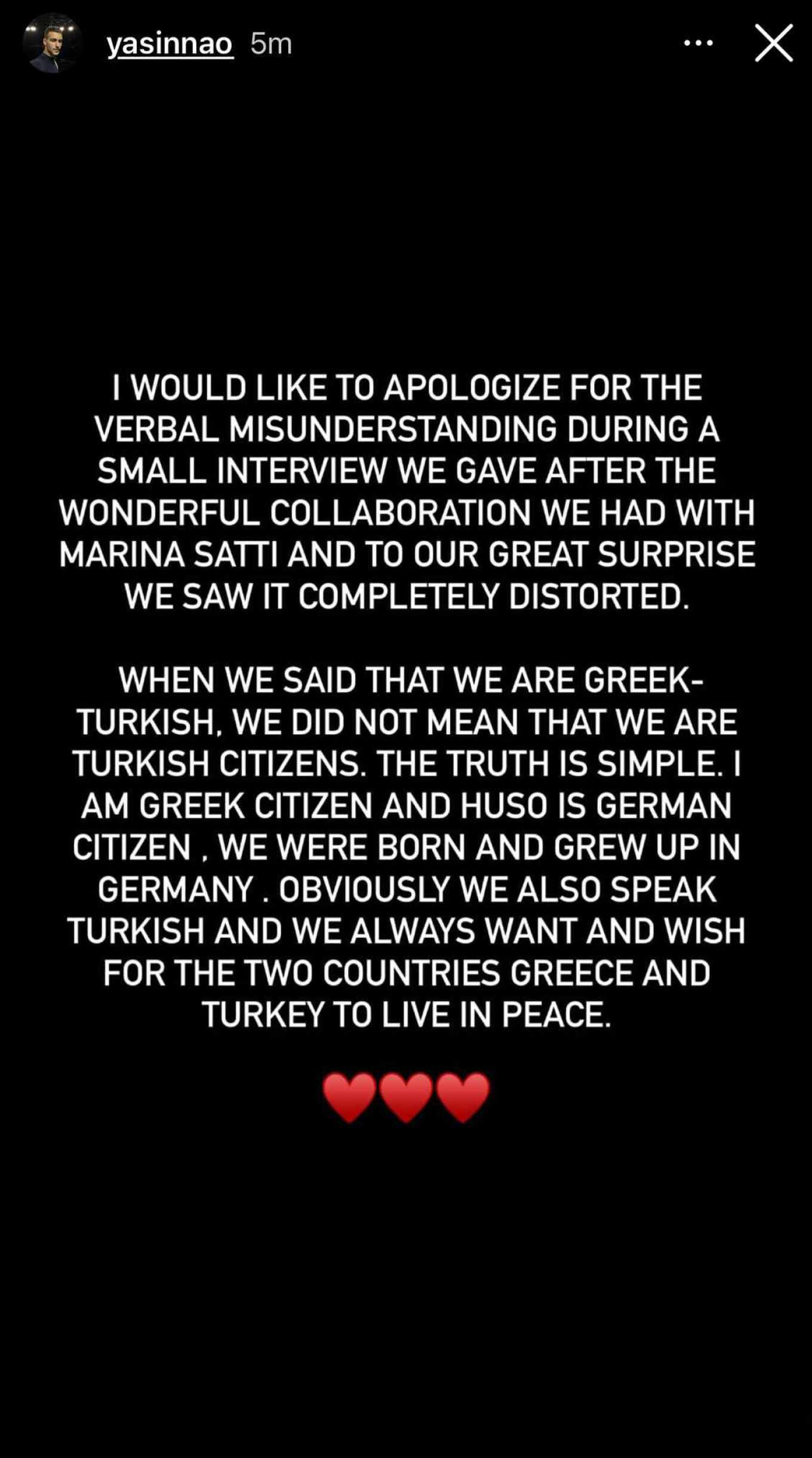Image resolution: width=812 pixels, height=1458 pixels.
Task: Close the story viewer
Action: (773, 43)
